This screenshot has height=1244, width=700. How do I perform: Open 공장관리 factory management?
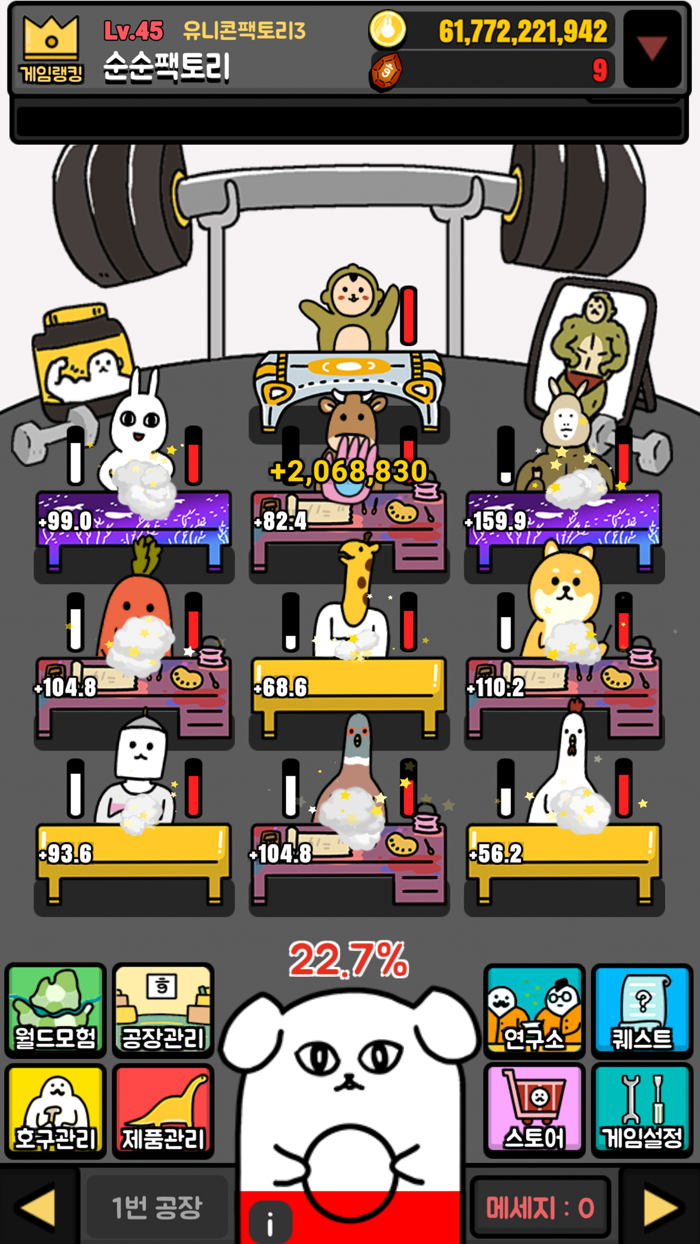tap(163, 1010)
